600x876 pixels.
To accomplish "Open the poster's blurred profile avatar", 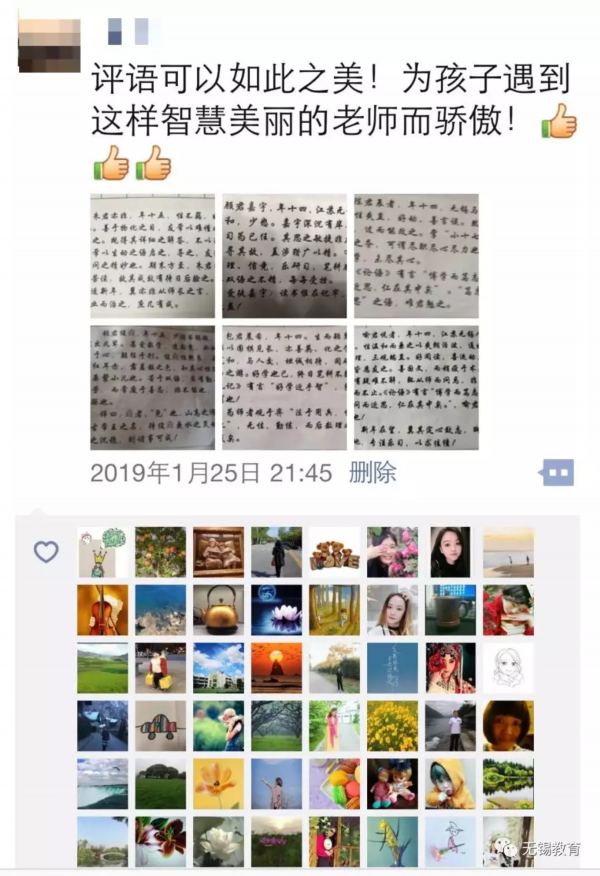I will (x=49, y=45).
